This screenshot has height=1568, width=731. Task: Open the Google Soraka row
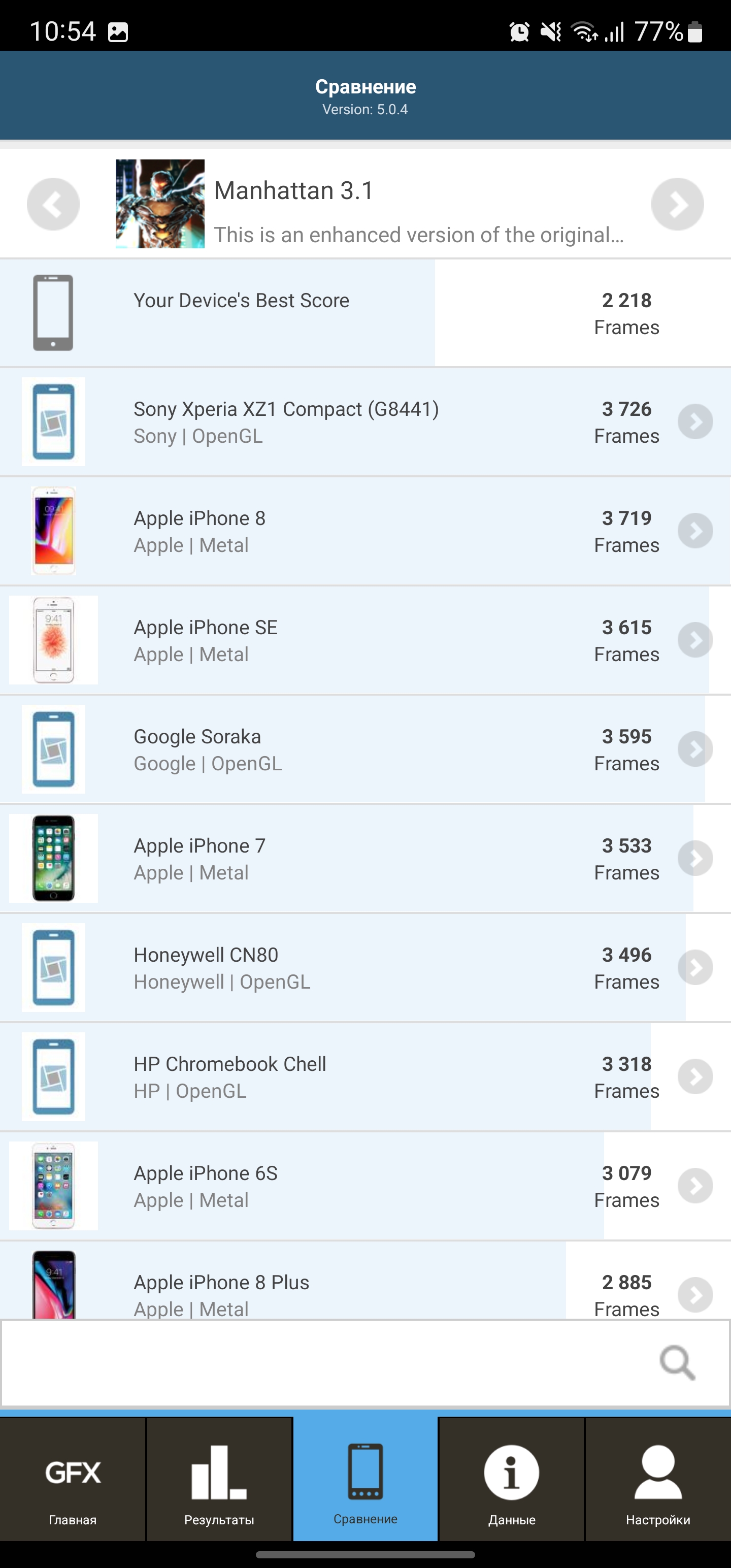(x=365, y=749)
